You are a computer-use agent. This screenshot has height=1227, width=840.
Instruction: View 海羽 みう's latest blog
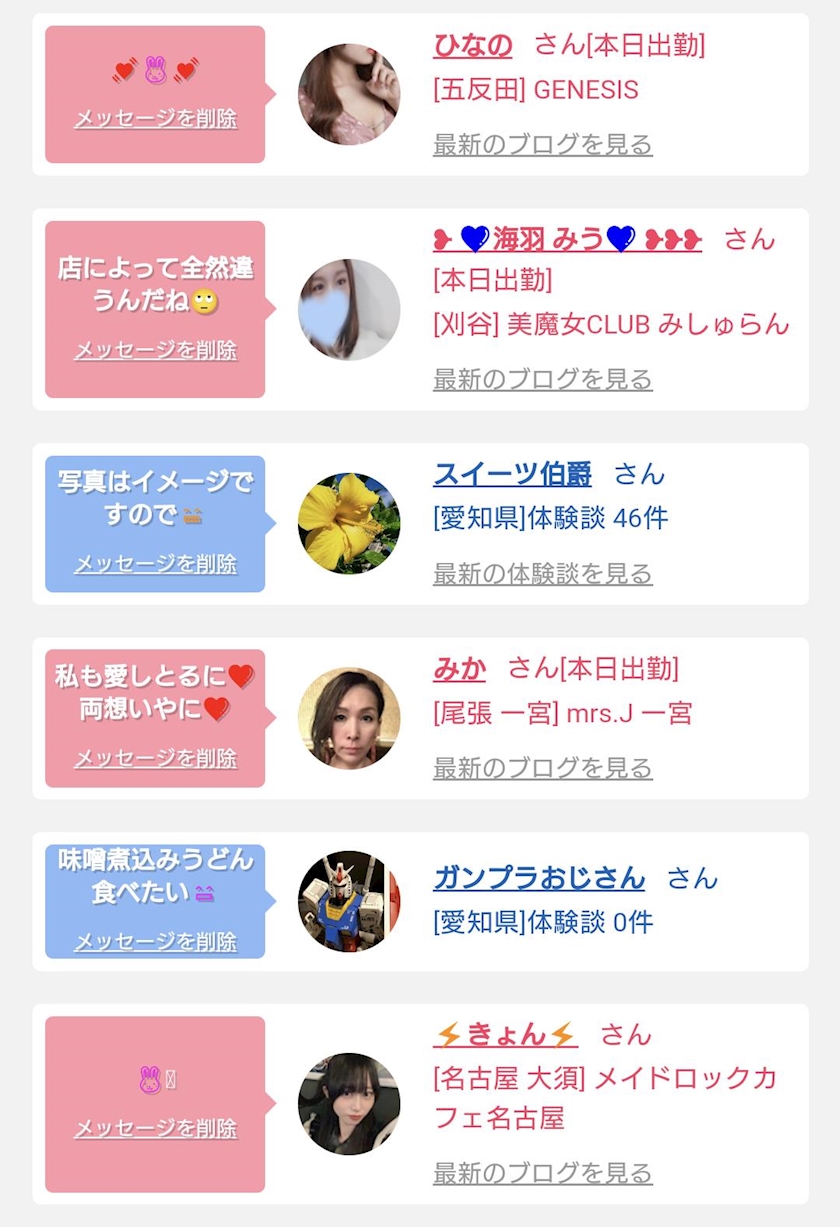[542, 379]
